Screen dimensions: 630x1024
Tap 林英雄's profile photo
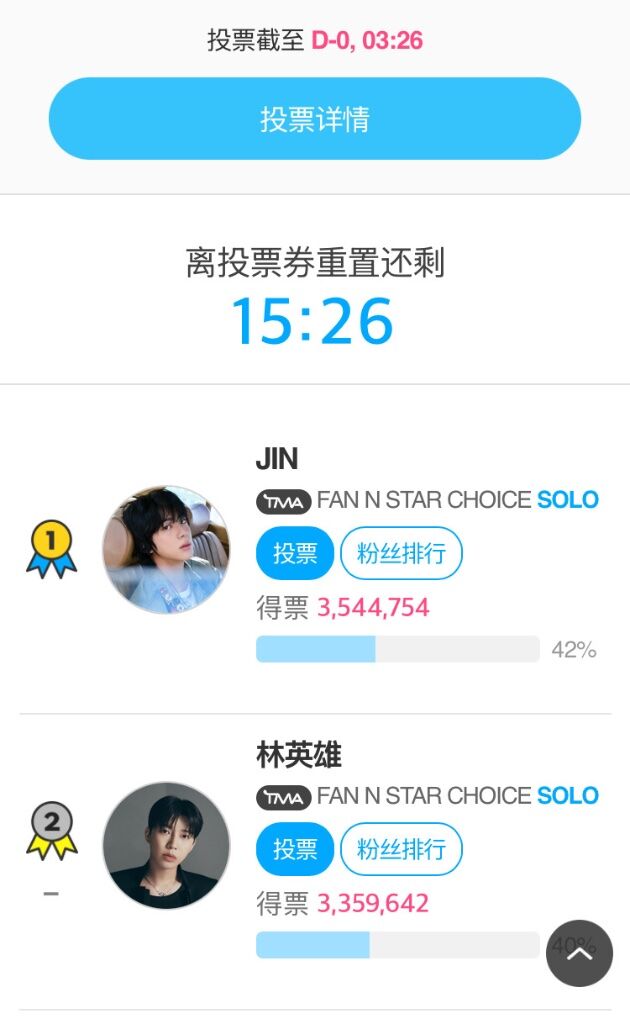[x=166, y=845]
